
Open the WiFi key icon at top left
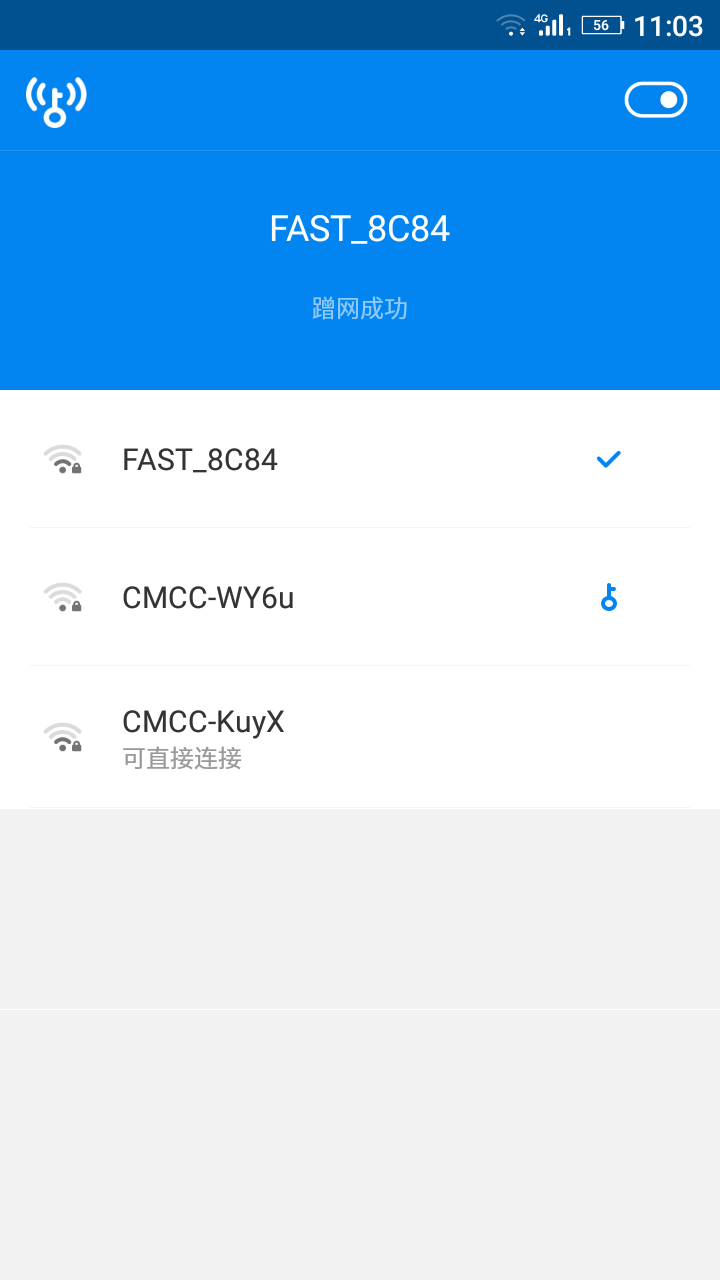coord(56,101)
